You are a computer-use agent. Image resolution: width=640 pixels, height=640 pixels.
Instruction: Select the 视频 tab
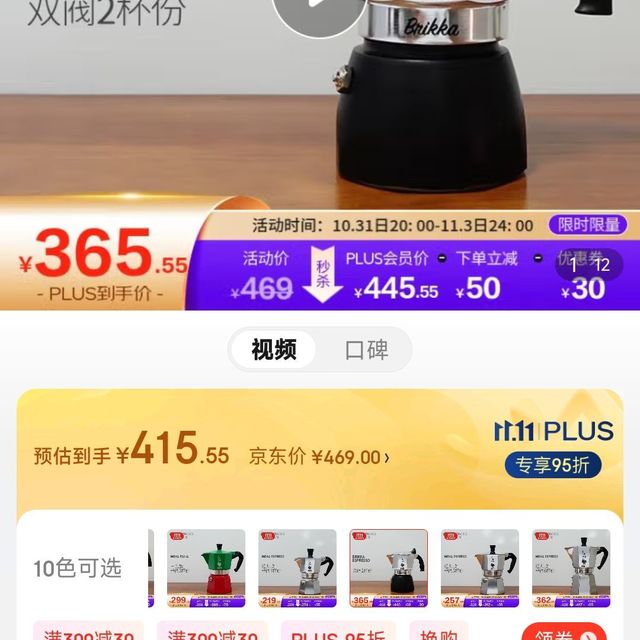pos(274,350)
